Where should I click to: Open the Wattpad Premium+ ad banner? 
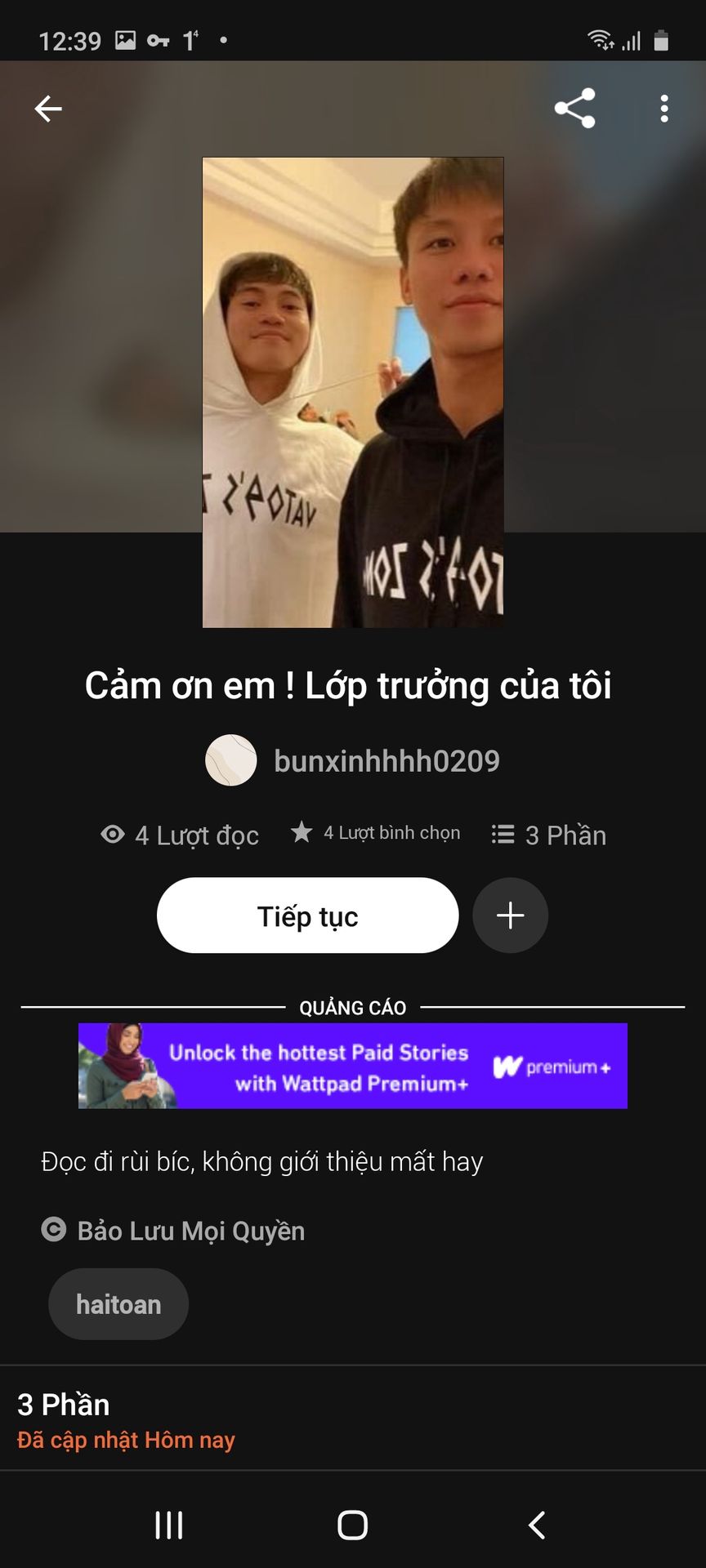(353, 1066)
